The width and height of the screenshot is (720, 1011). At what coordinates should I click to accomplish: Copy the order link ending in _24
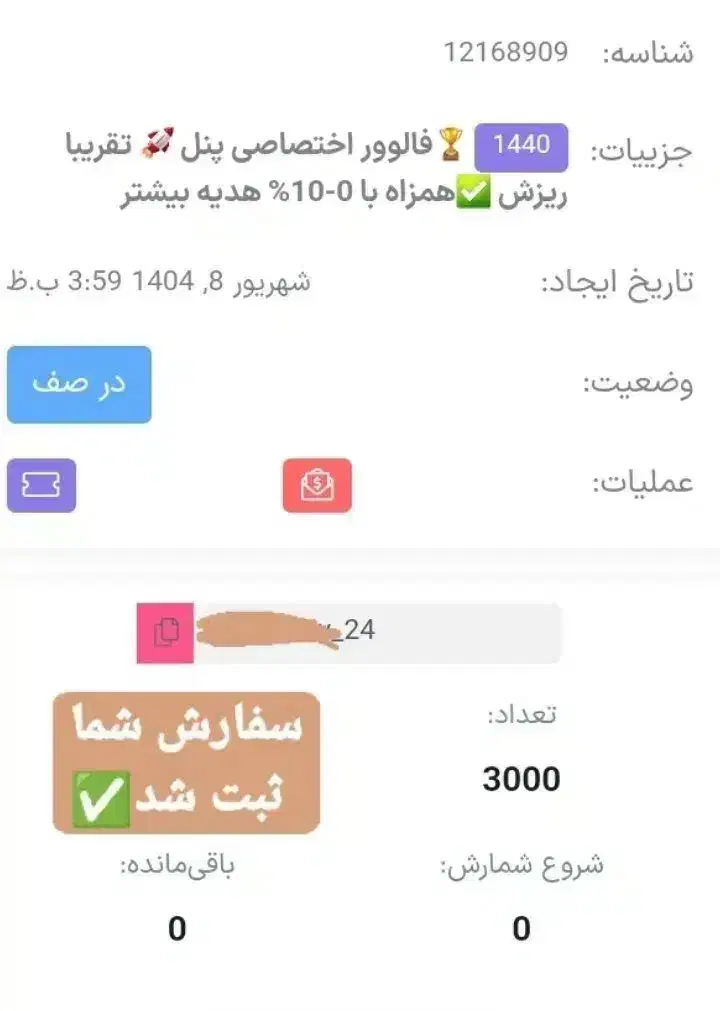tap(166, 633)
